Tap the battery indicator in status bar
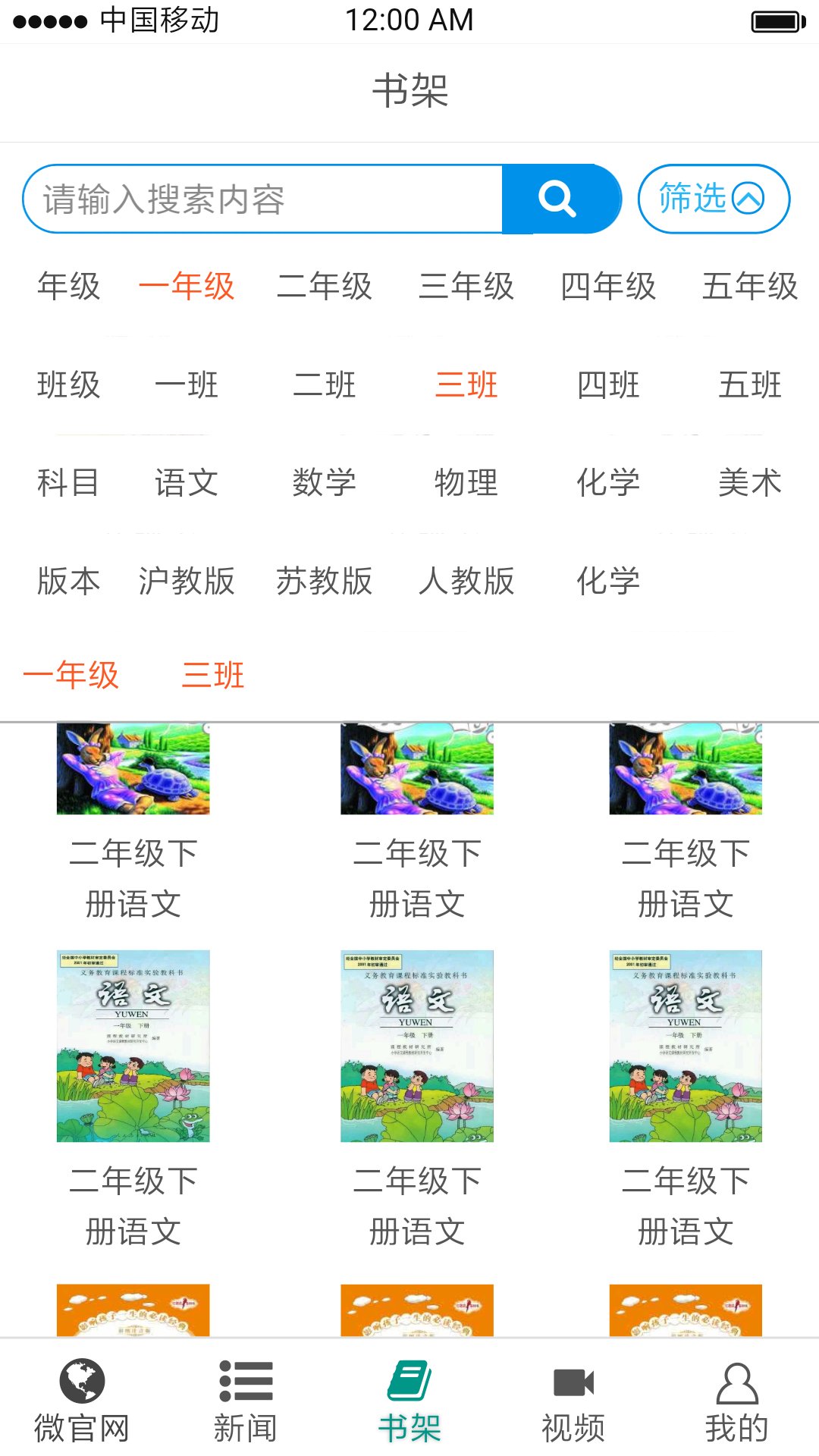The height and width of the screenshot is (1456, 819). tap(767, 20)
